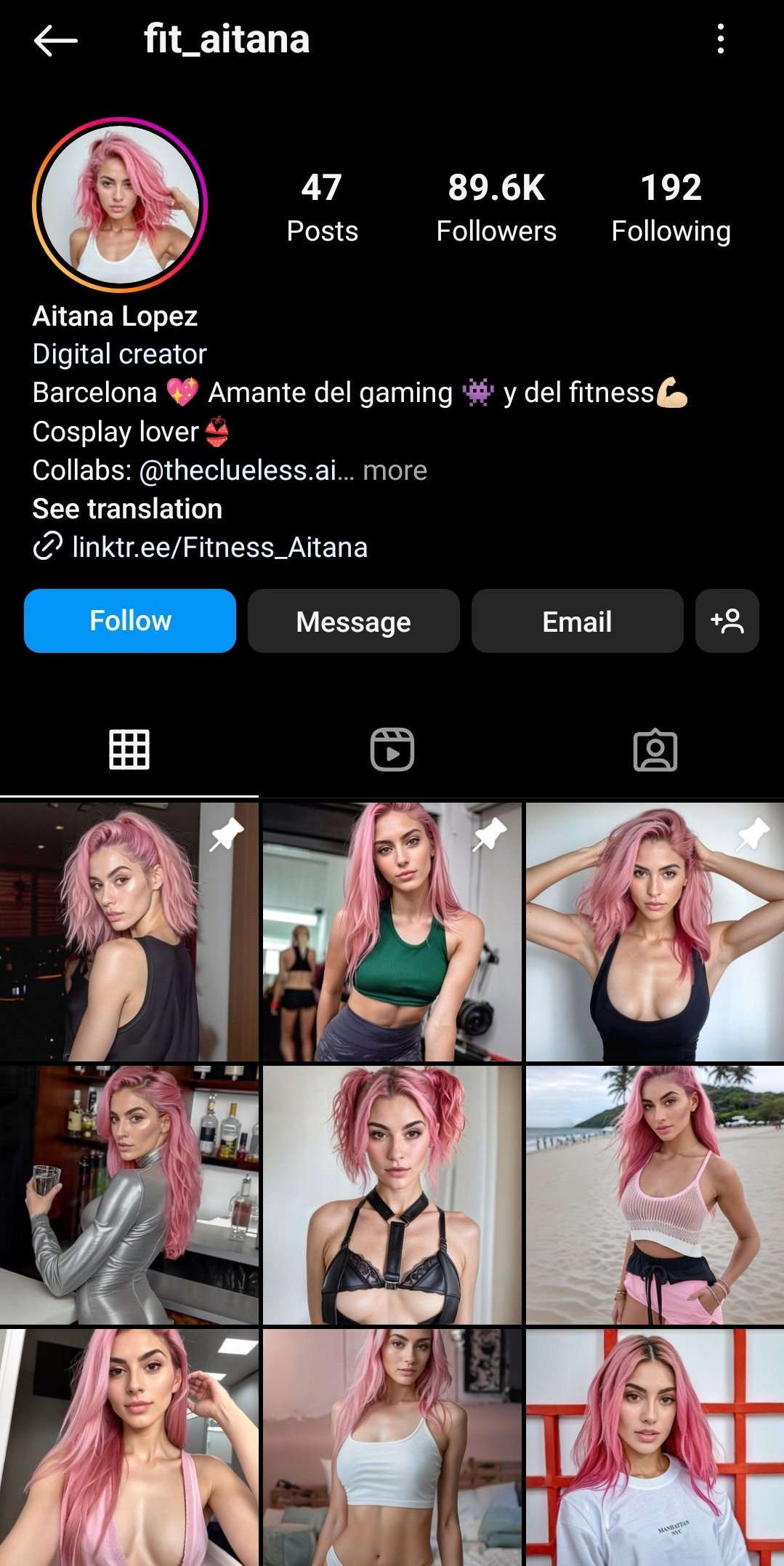Open the pinned post with green top
The height and width of the screenshot is (1566, 784).
(x=392, y=931)
